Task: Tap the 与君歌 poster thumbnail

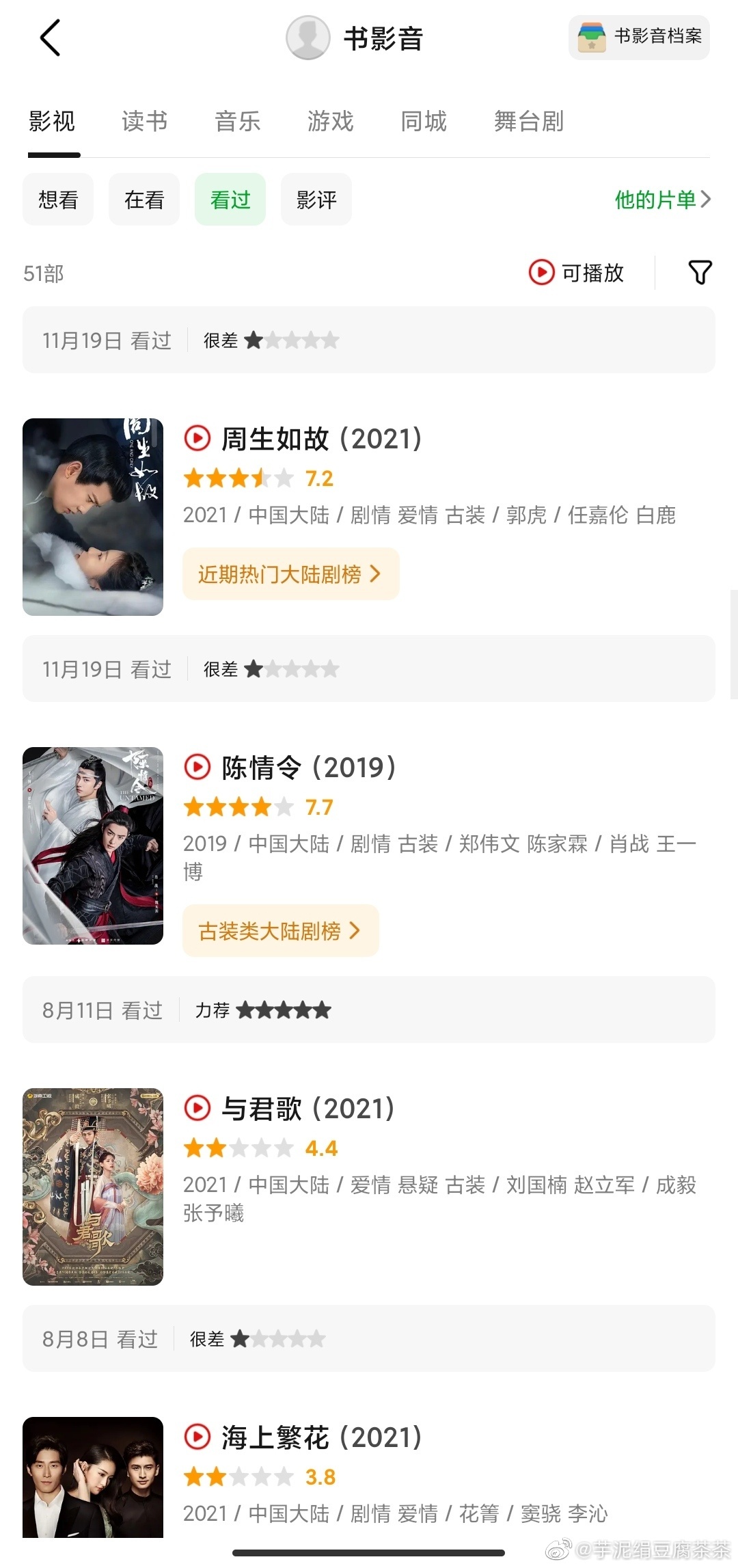Action: tap(93, 1187)
